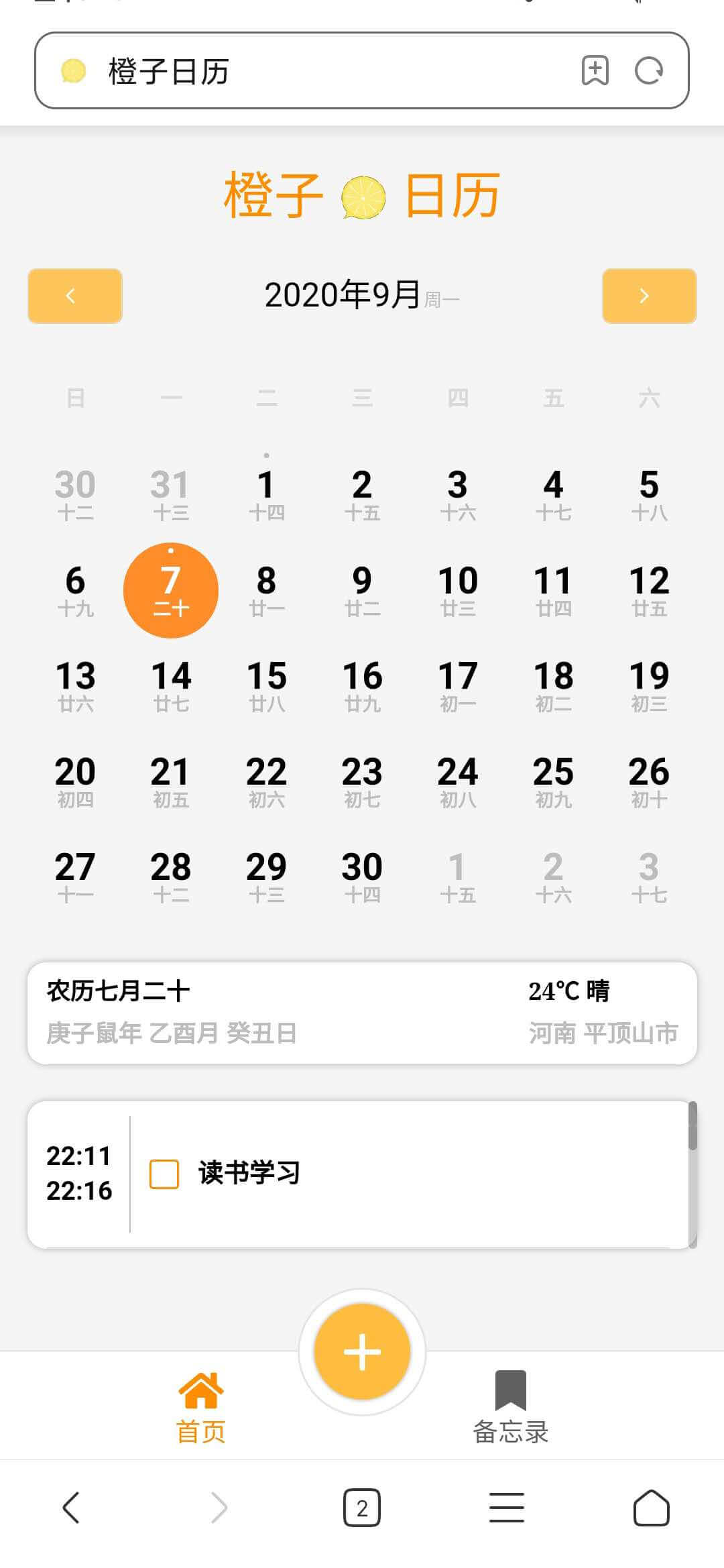Add a bookmark using the address bar icon
Screen dimensions: 724x1568
595,69
